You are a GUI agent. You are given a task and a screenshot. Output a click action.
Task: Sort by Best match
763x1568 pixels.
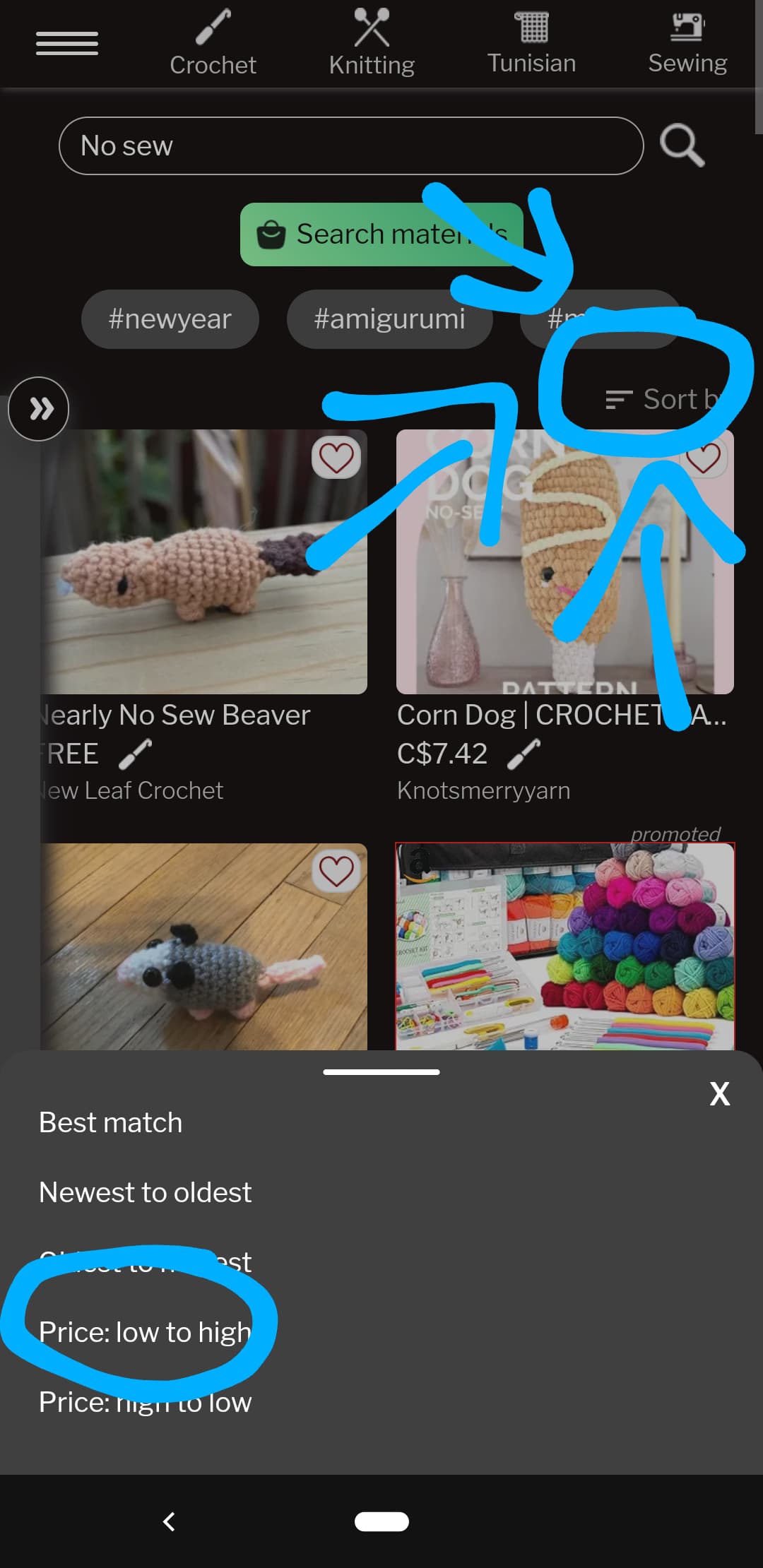tap(111, 1123)
